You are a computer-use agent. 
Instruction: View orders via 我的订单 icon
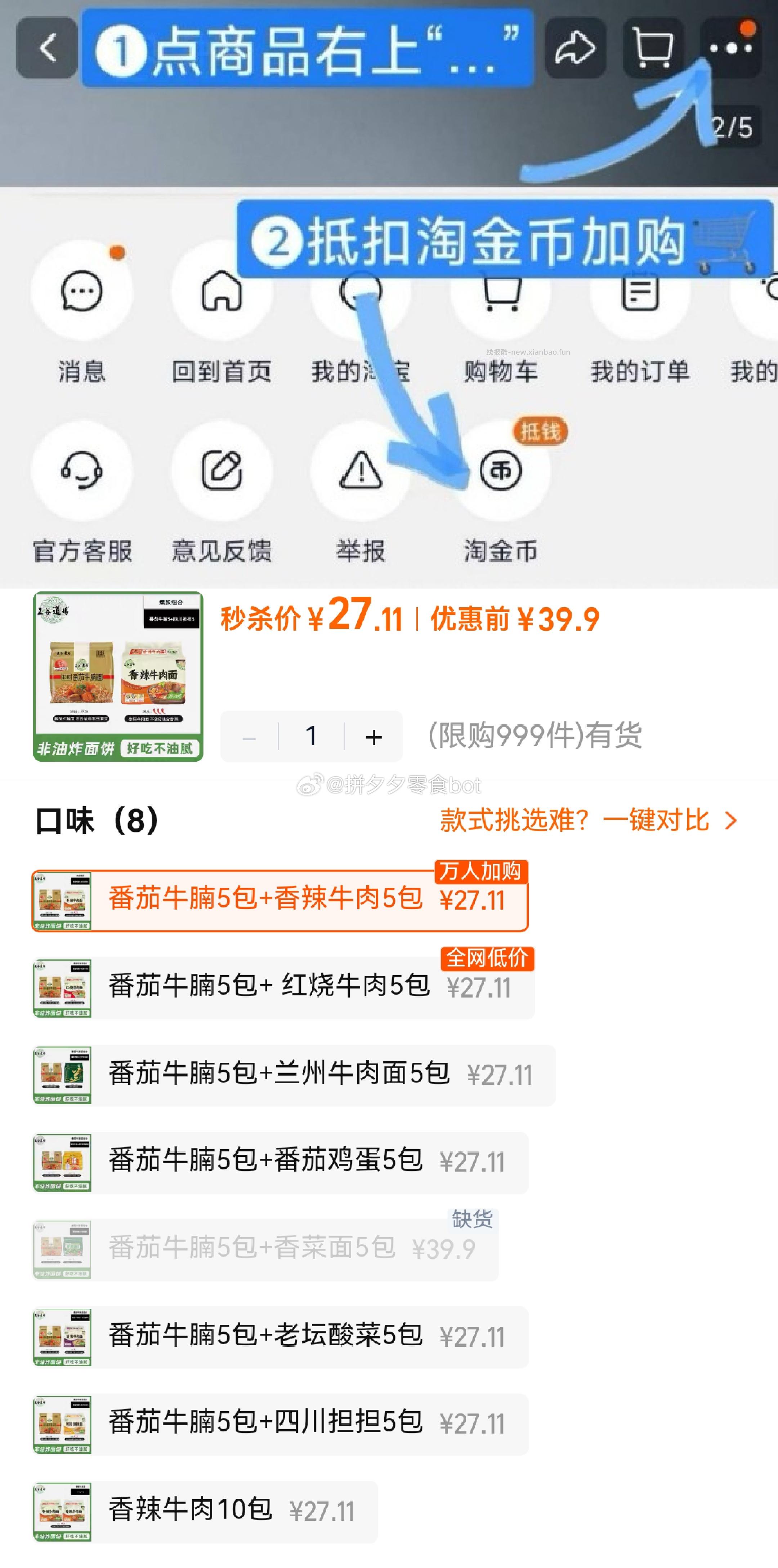639,292
